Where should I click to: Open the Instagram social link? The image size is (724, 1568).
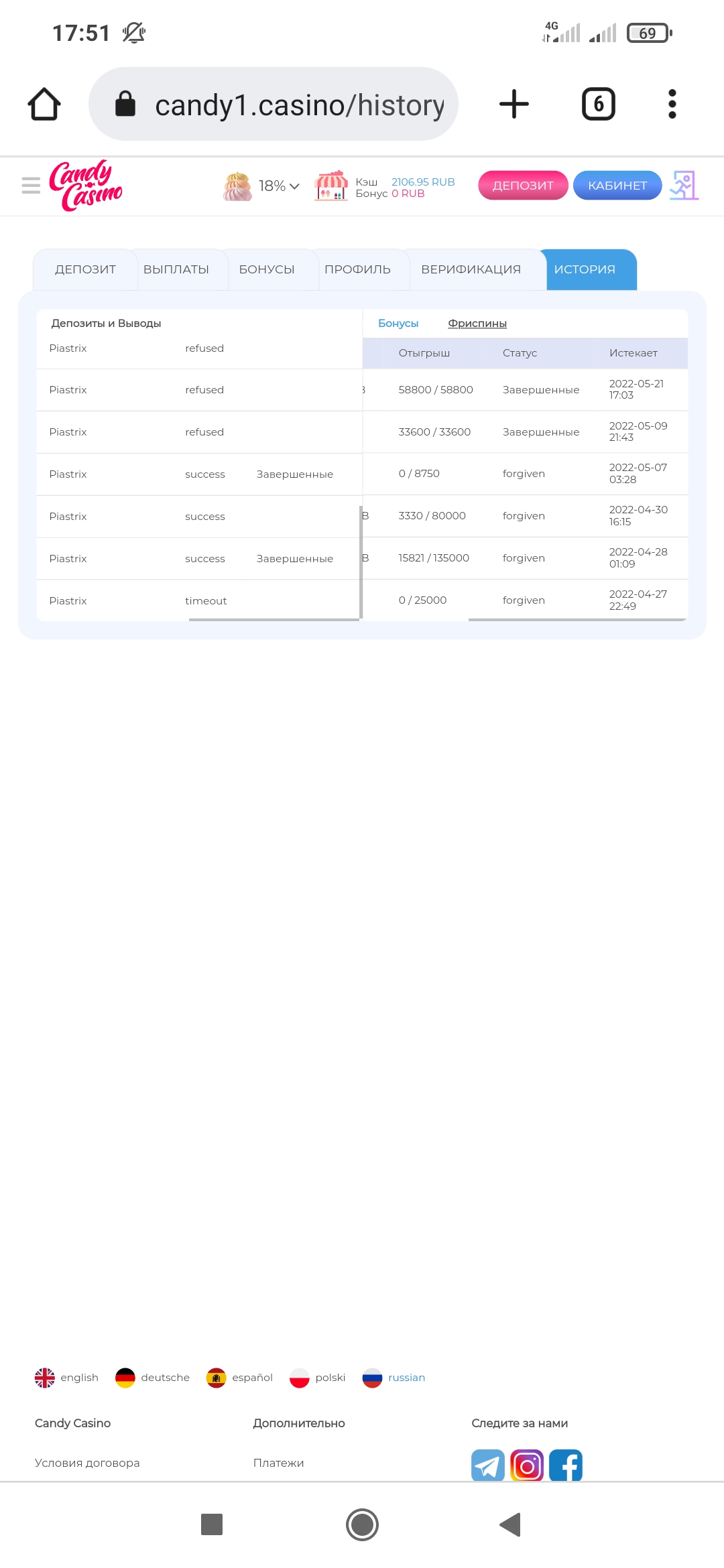click(527, 1465)
